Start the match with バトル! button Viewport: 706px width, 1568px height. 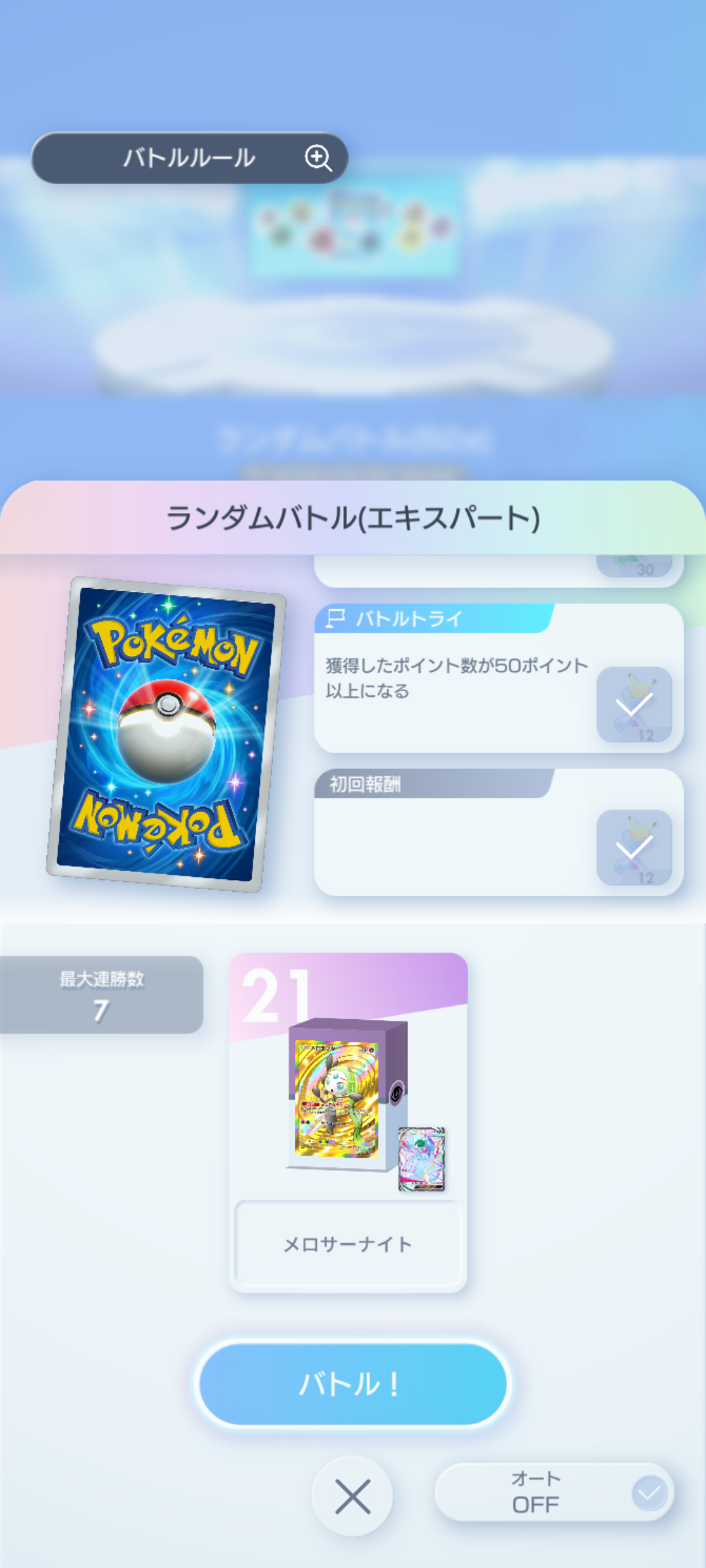click(353, 1384)
